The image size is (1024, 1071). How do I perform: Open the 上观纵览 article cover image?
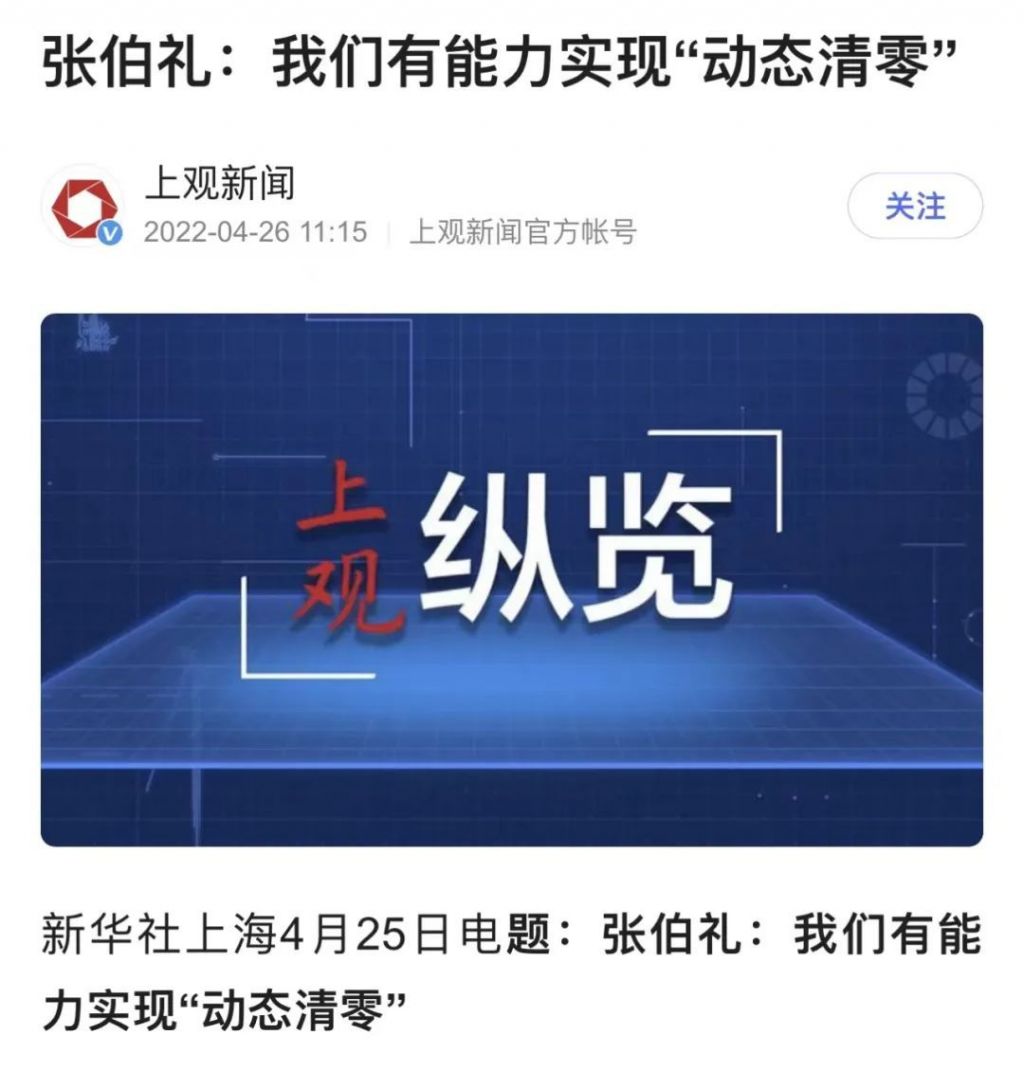(x=511, y=579)
